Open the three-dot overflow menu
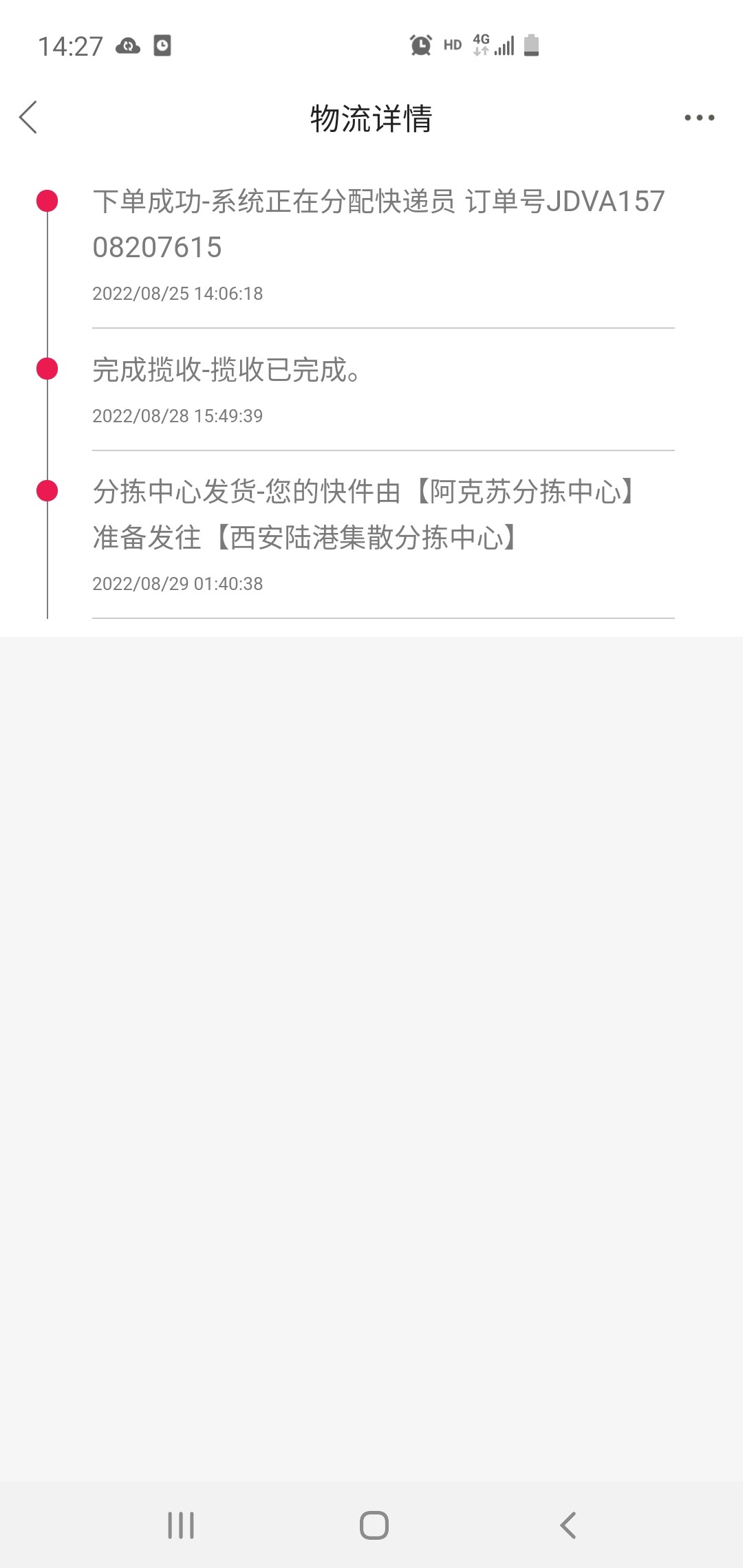Image resolution: width=743 pixels, height=1568 pixels. [699, 118]
